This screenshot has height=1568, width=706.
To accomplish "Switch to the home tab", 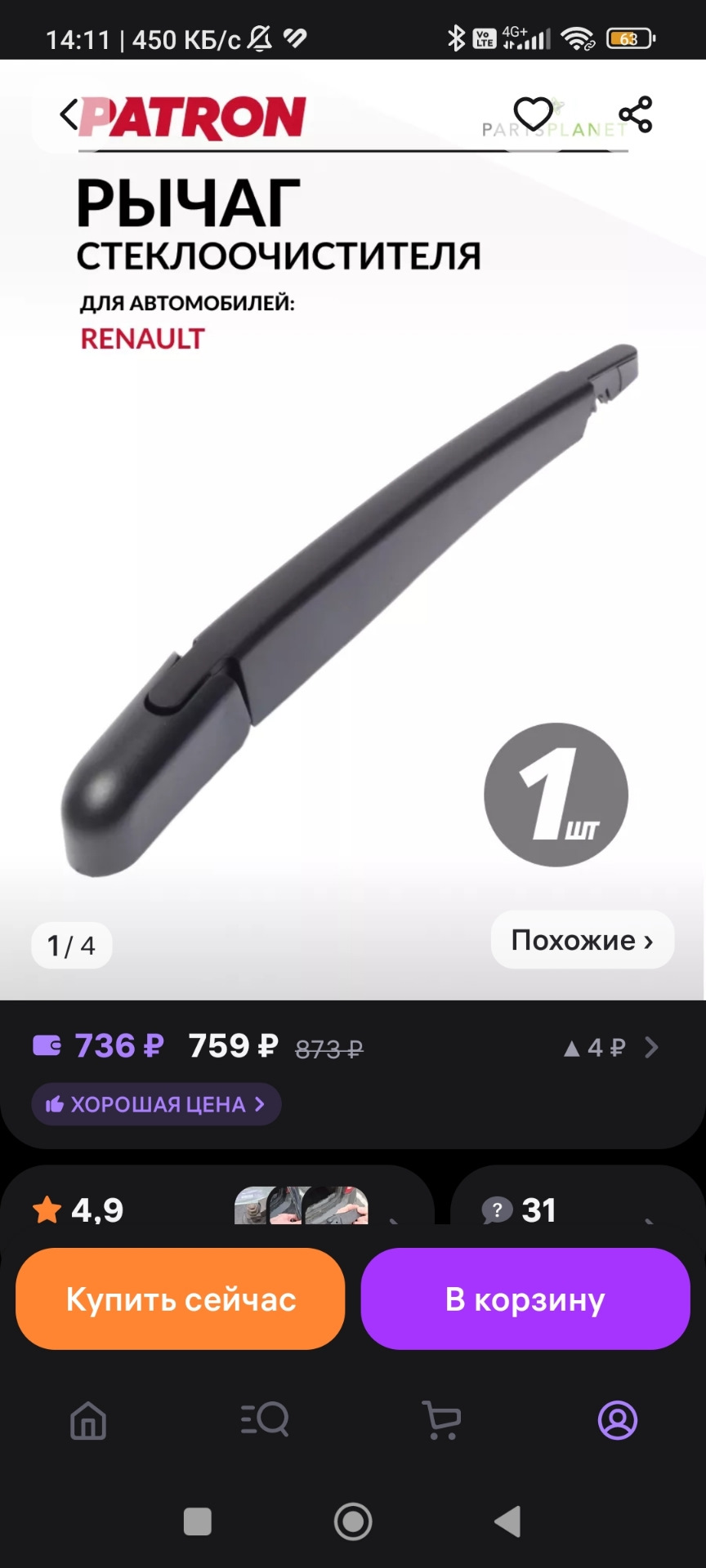I will [88, 1420].
